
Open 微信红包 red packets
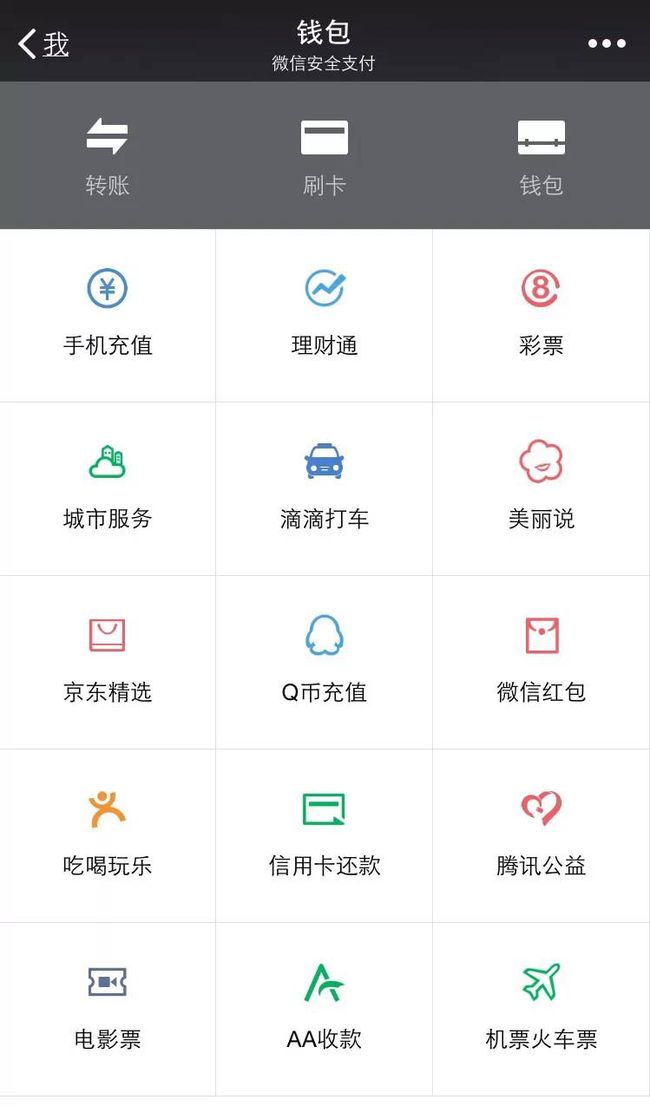pos(541,662)
